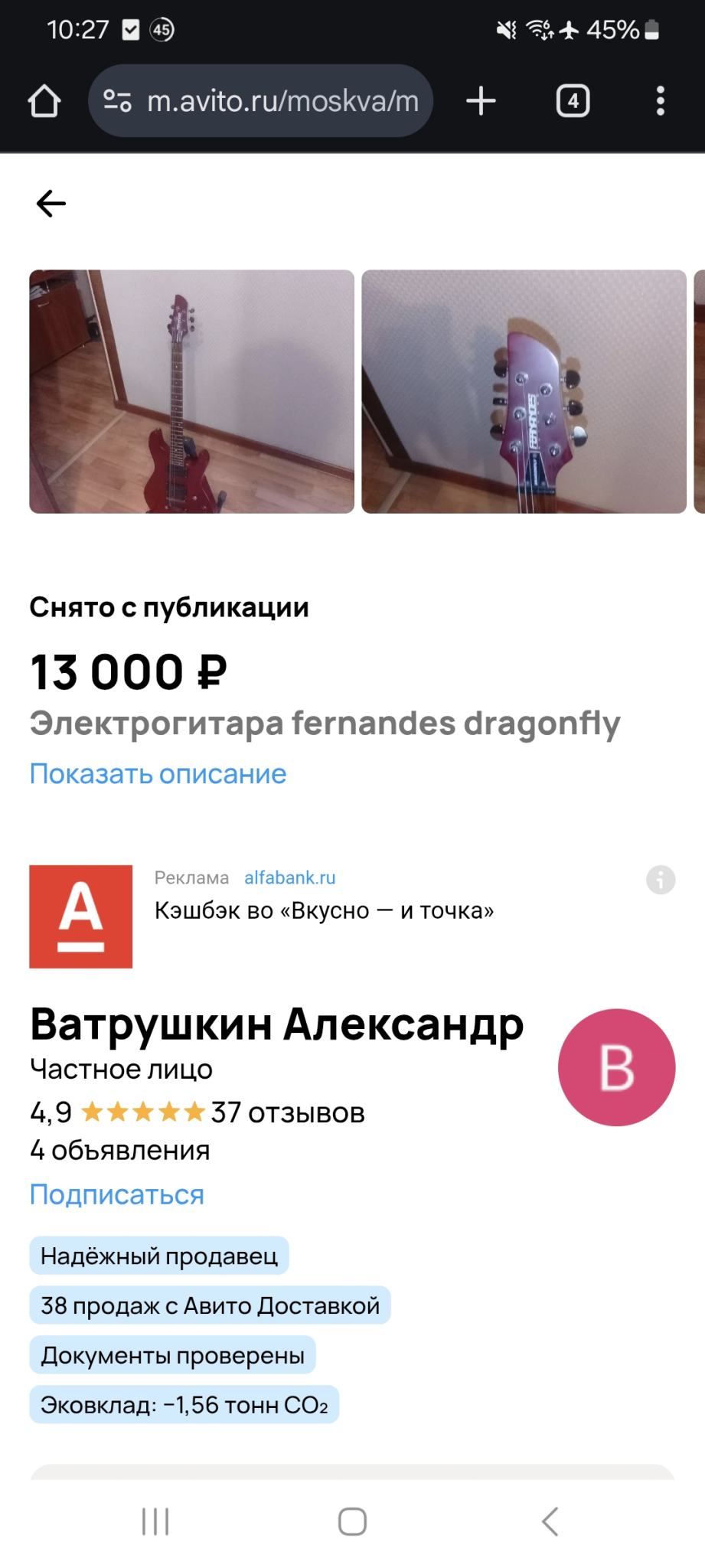Expand the listing with Показать описание
Image resolution: width=705 pixels, height=1568 pixels.
coord(158,774)
